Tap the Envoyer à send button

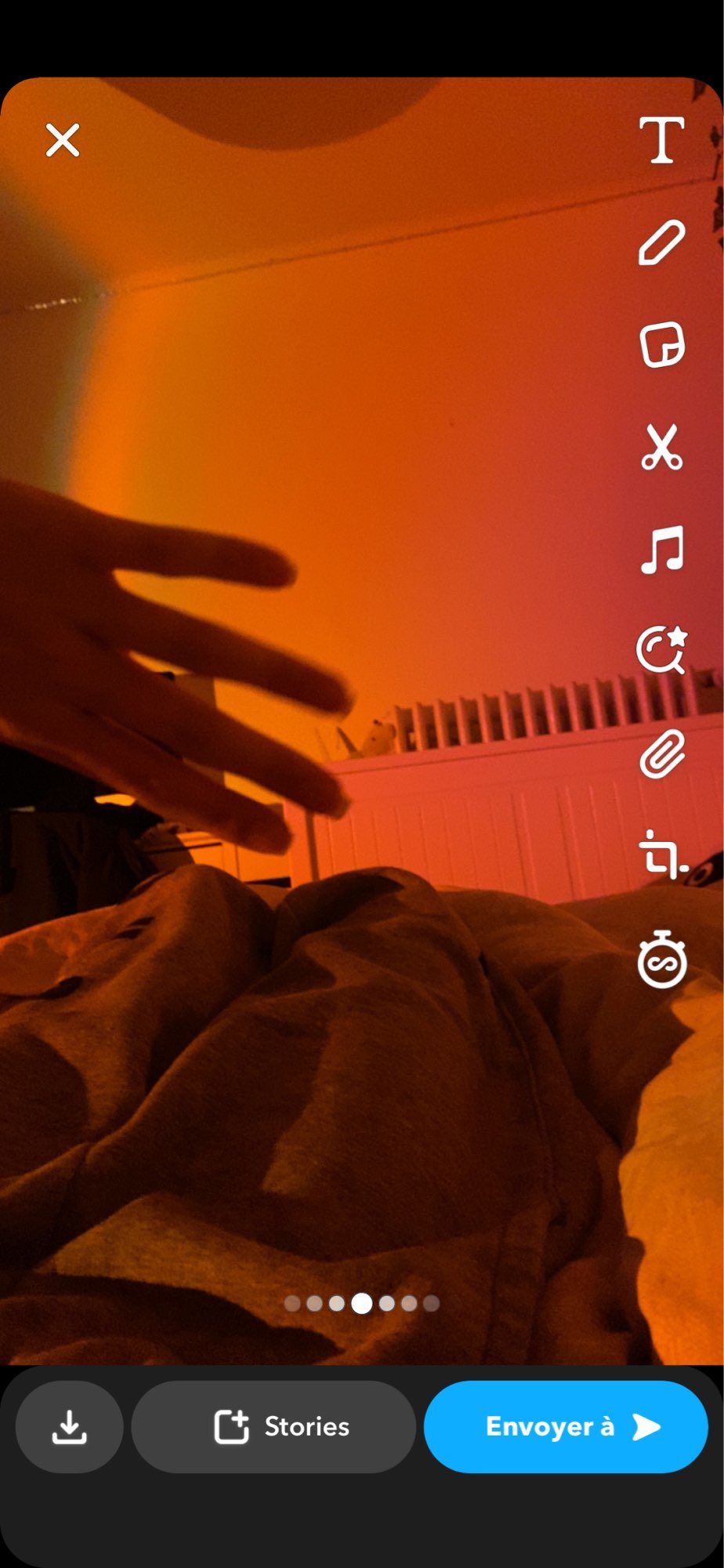point(566,1427)
